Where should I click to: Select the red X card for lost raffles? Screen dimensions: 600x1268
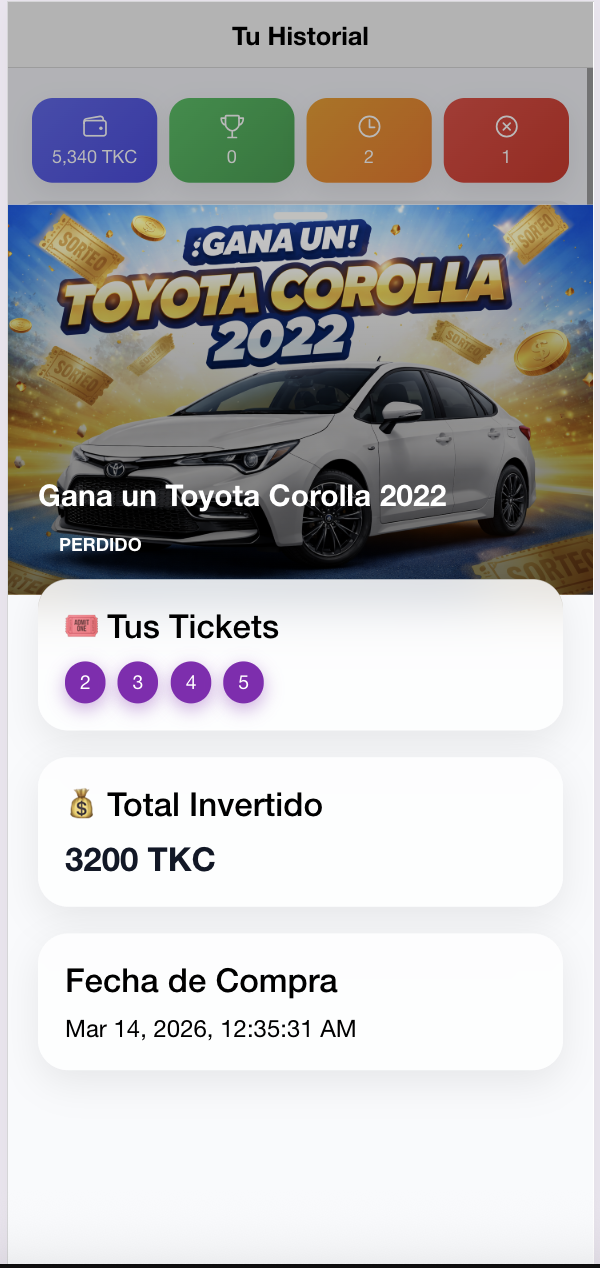point(506,141)
